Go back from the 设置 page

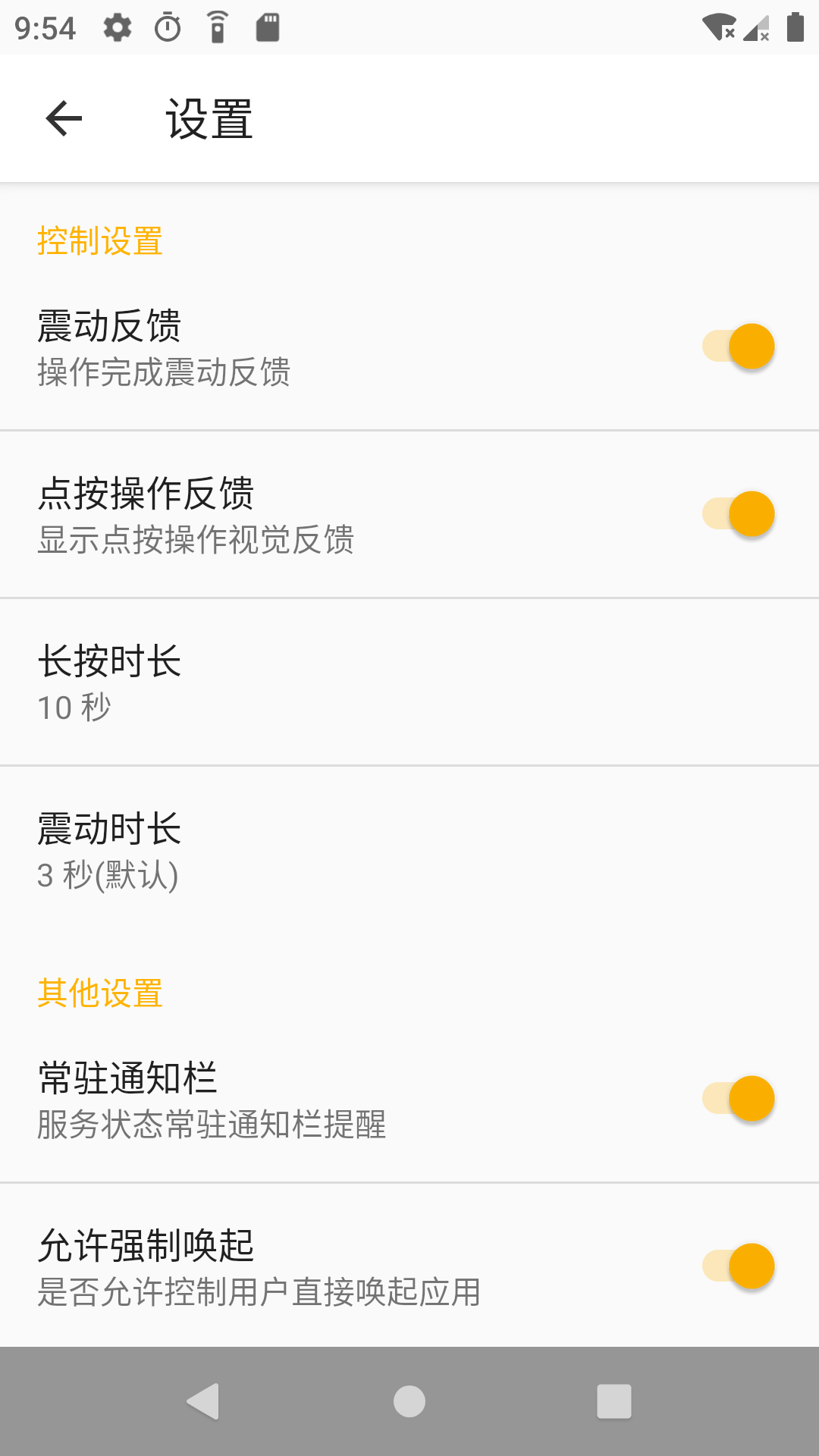click(x=64, y=118)
